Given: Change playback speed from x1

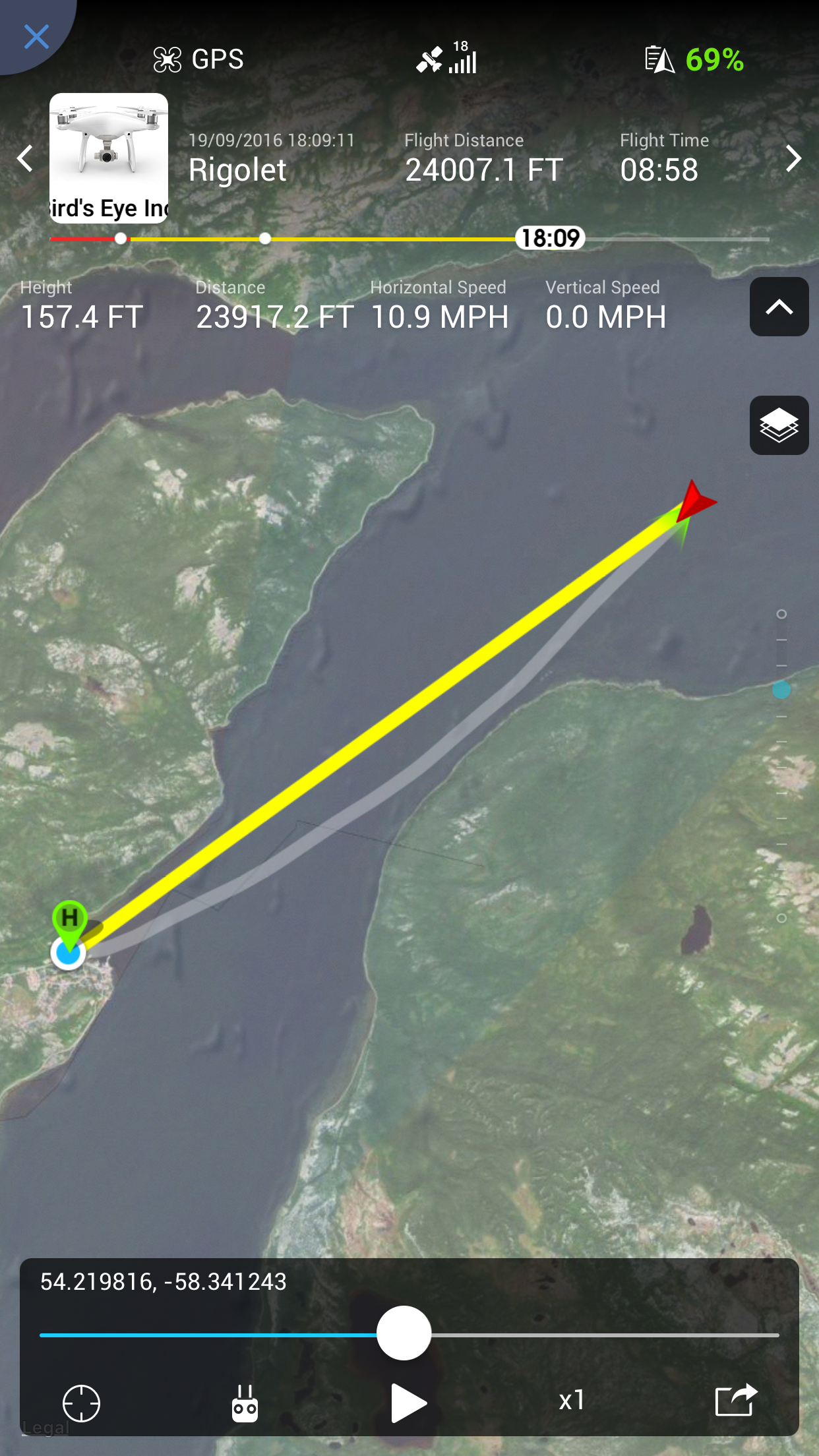Looking at the screenshot, I should click(572, 1400).
